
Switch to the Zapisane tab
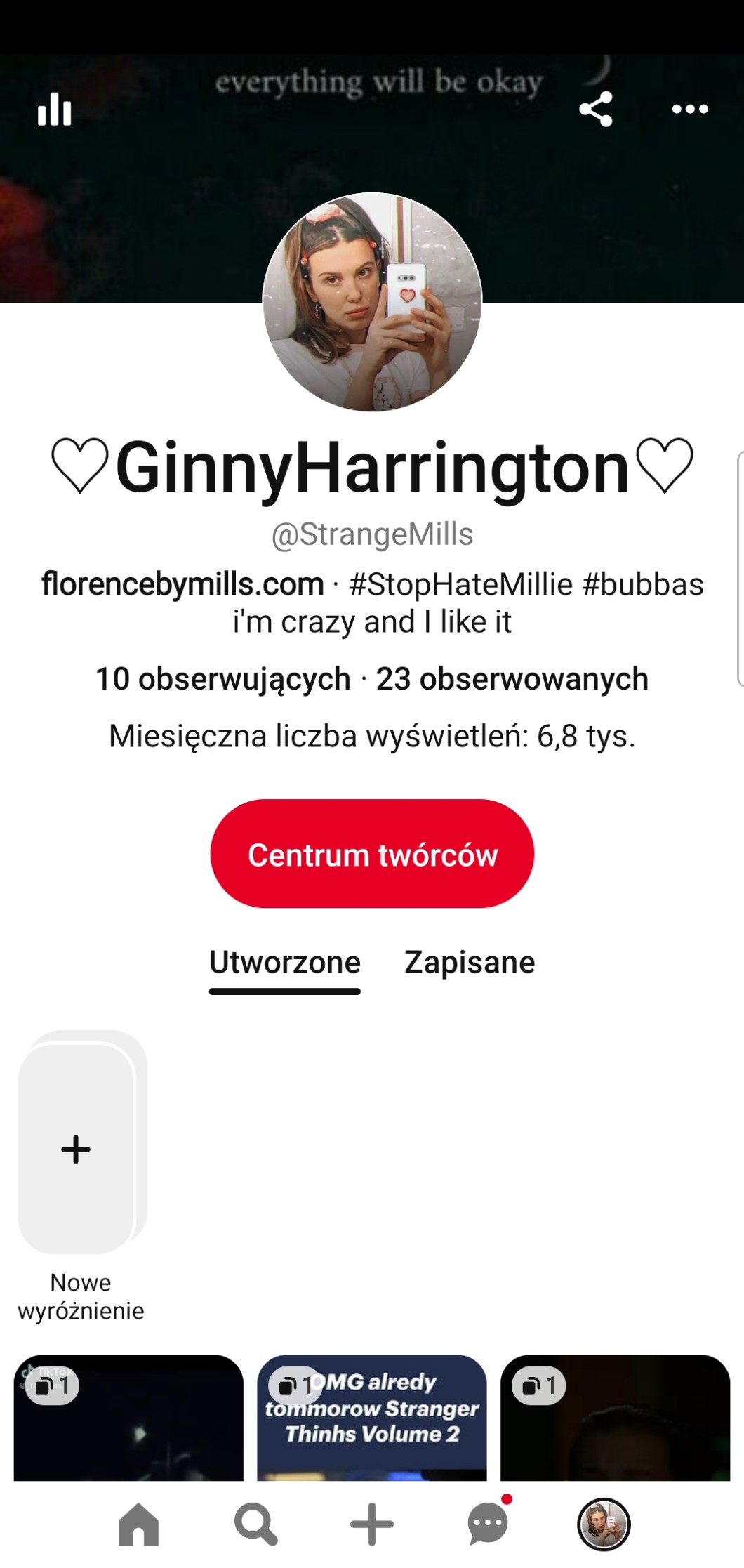coord(470,963)
